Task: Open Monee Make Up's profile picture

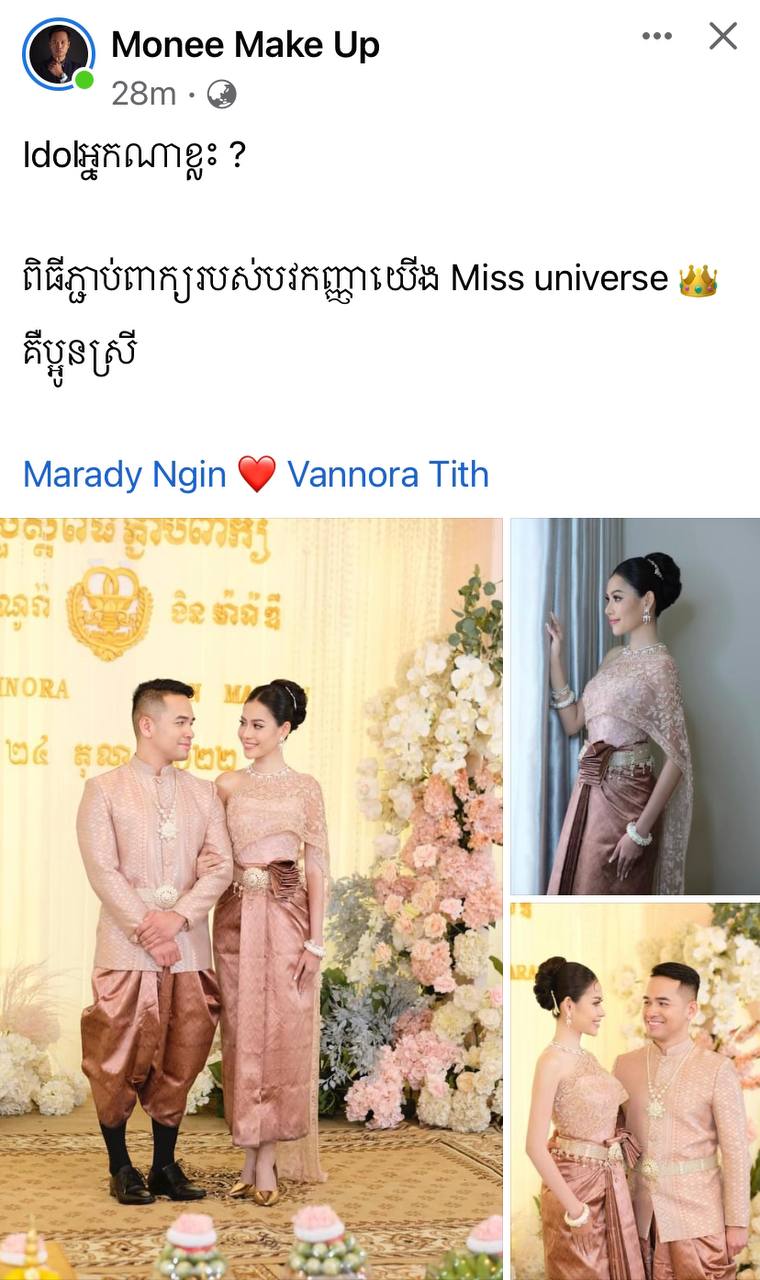Action: click(x=57, y=54)
